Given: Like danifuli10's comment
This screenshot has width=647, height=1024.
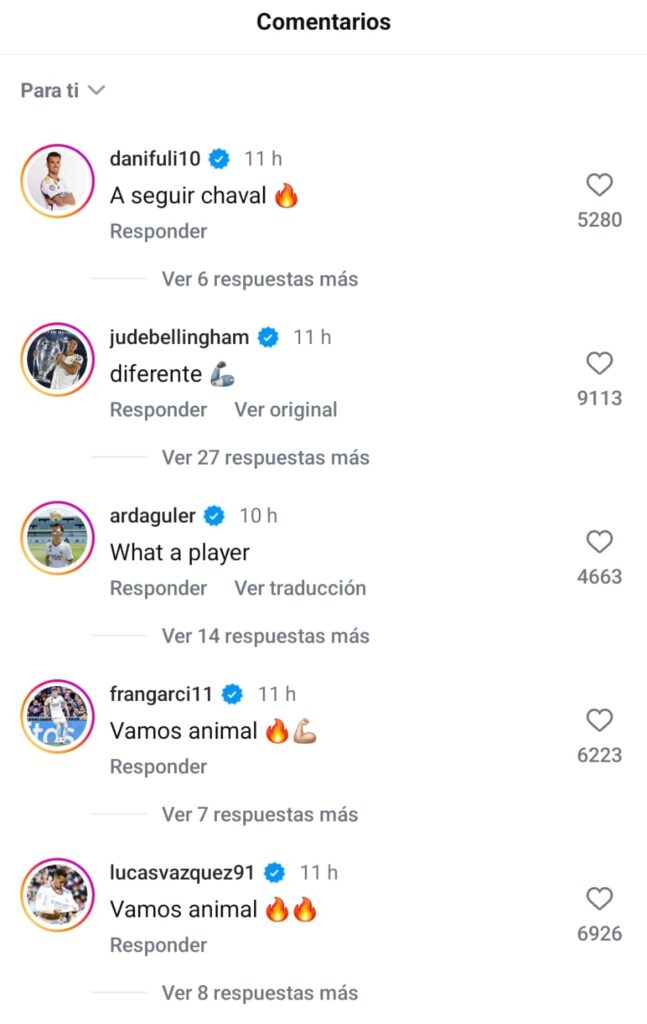Looking at the screenshot, I should point(599,185).
